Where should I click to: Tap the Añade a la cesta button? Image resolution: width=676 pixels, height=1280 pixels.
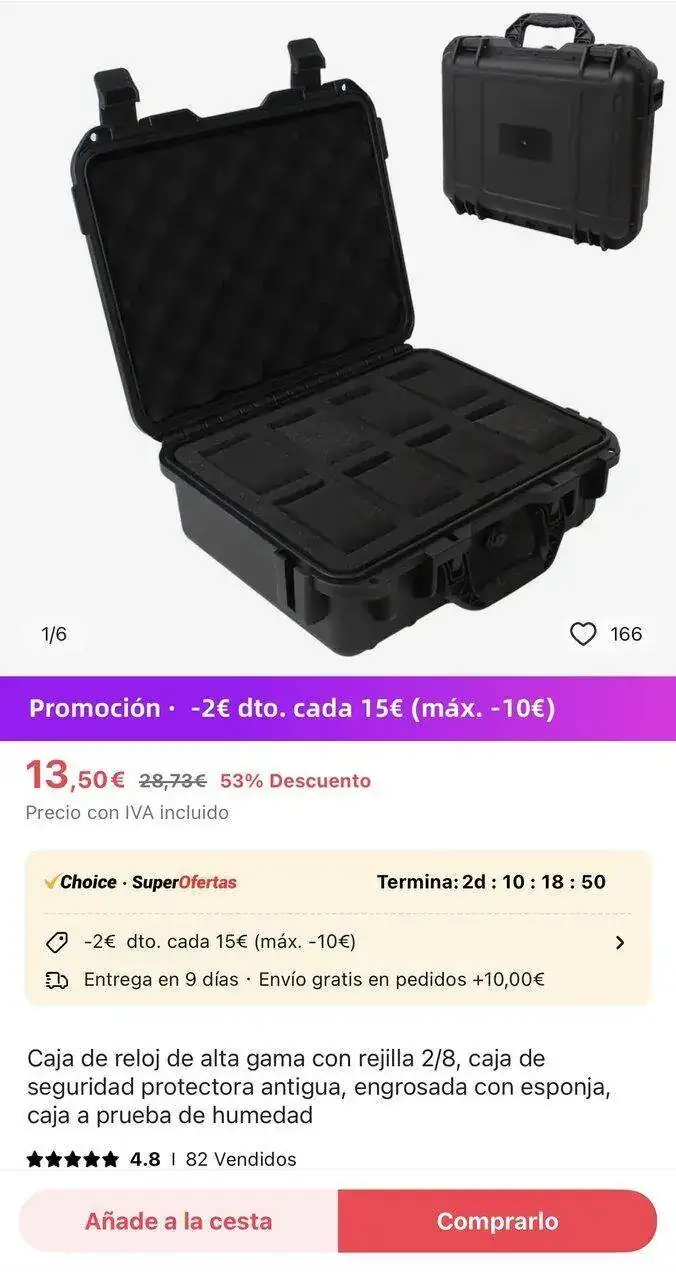[x=178, y=1221]
